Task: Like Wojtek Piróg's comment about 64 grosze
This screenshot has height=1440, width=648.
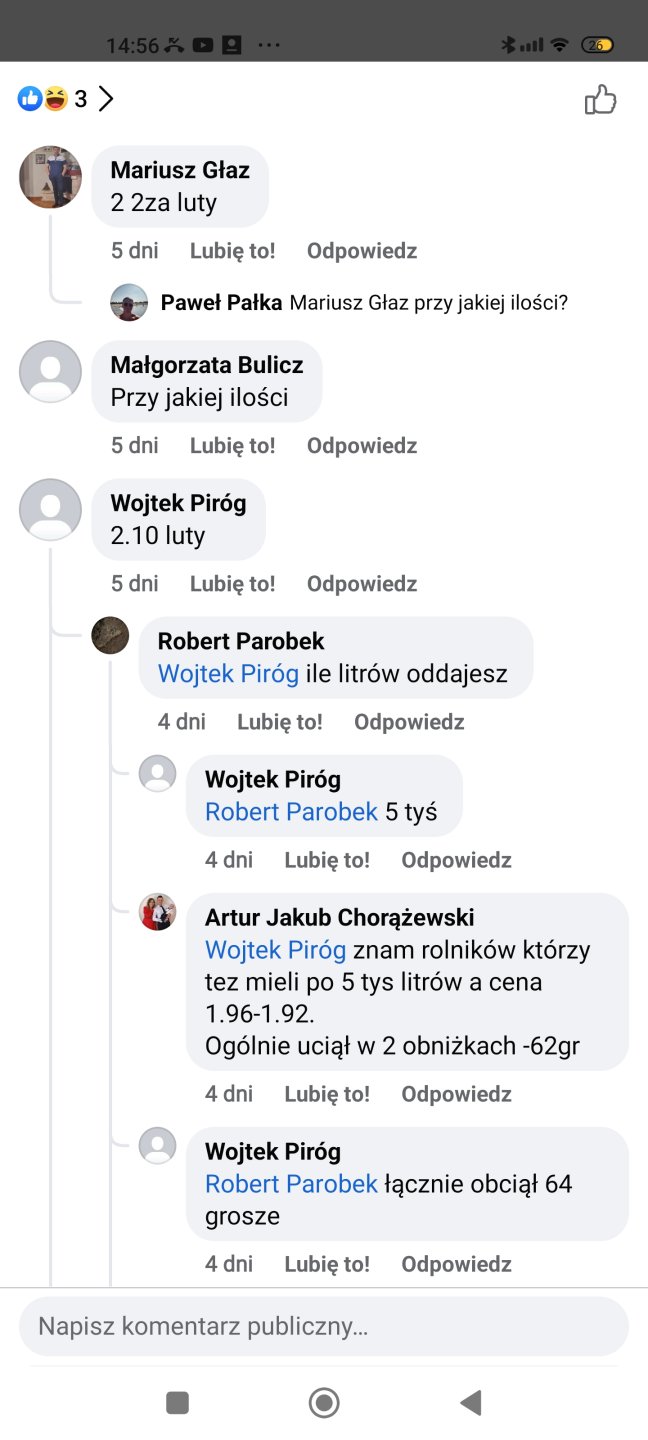Action: (x=326, y=1263)
